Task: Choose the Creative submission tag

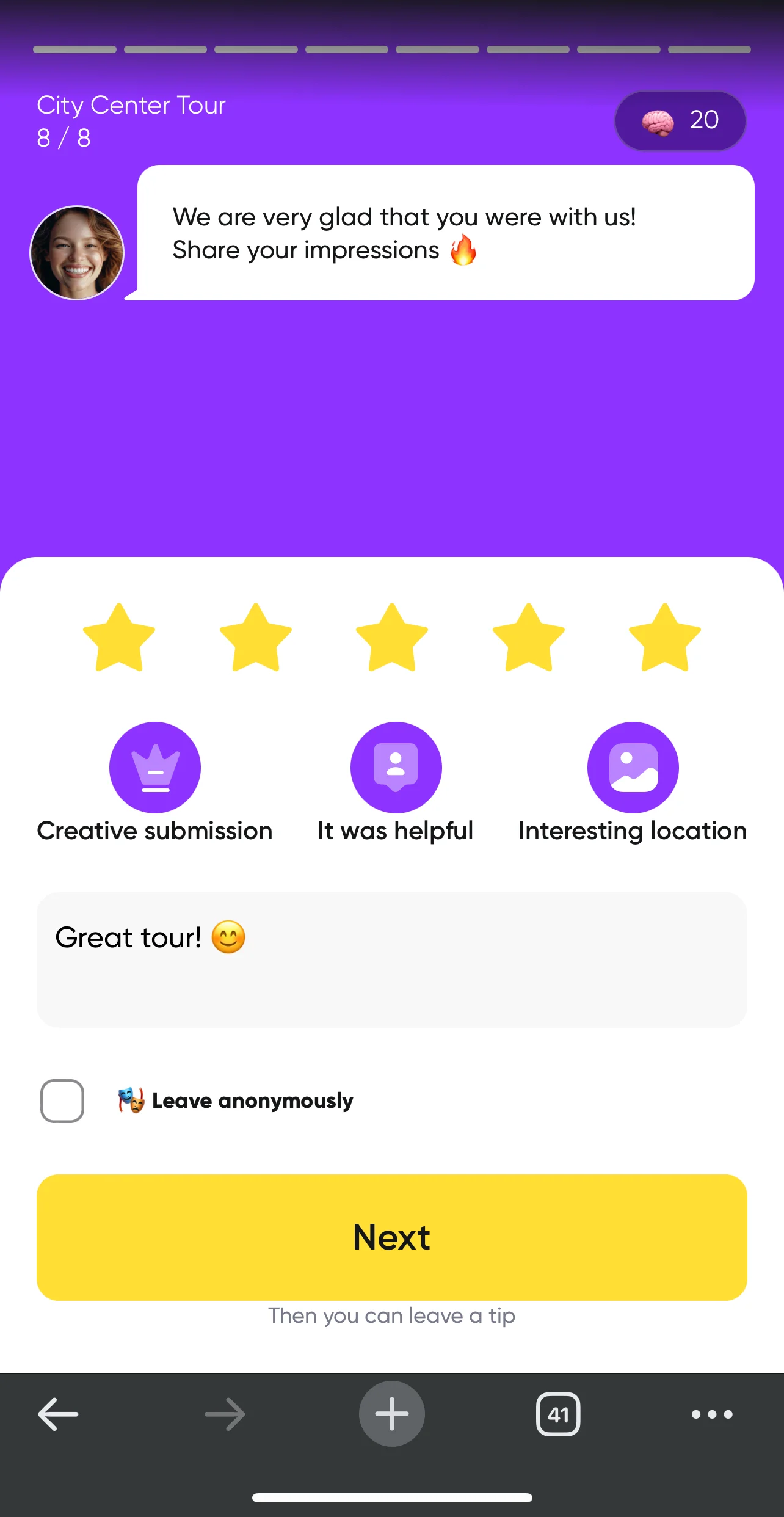Action: (155, 768)
